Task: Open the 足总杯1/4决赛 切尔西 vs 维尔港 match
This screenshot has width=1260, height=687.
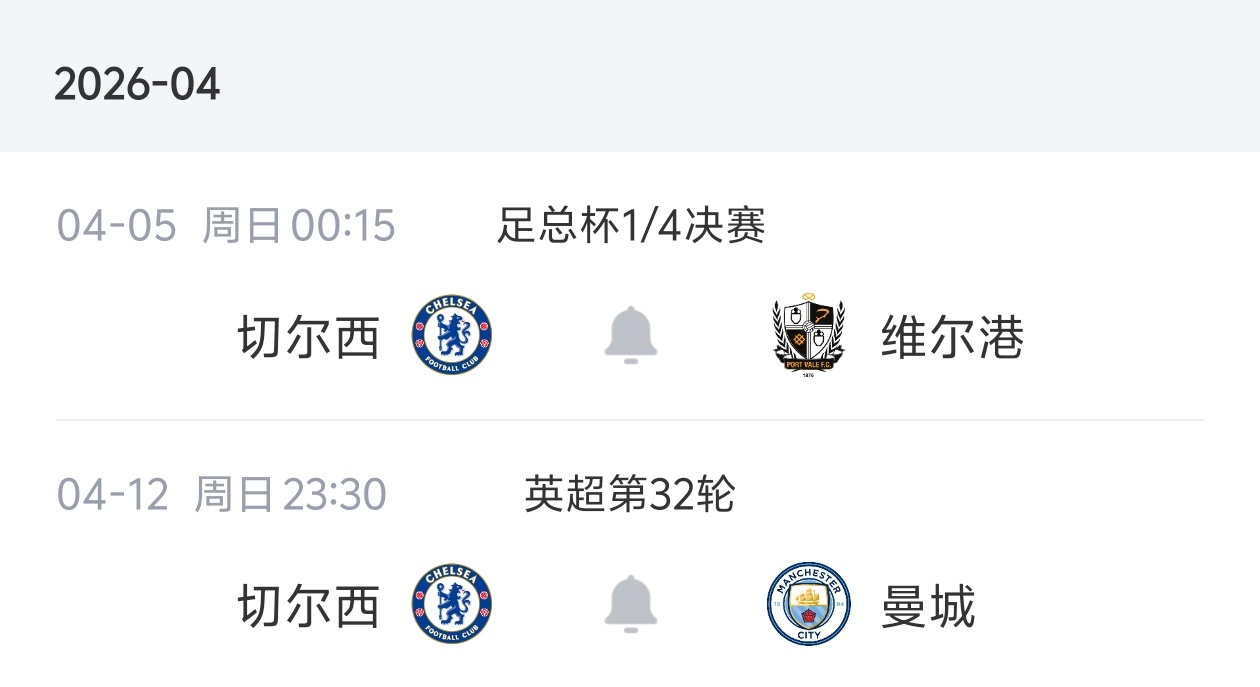Action: click(631, 226)
